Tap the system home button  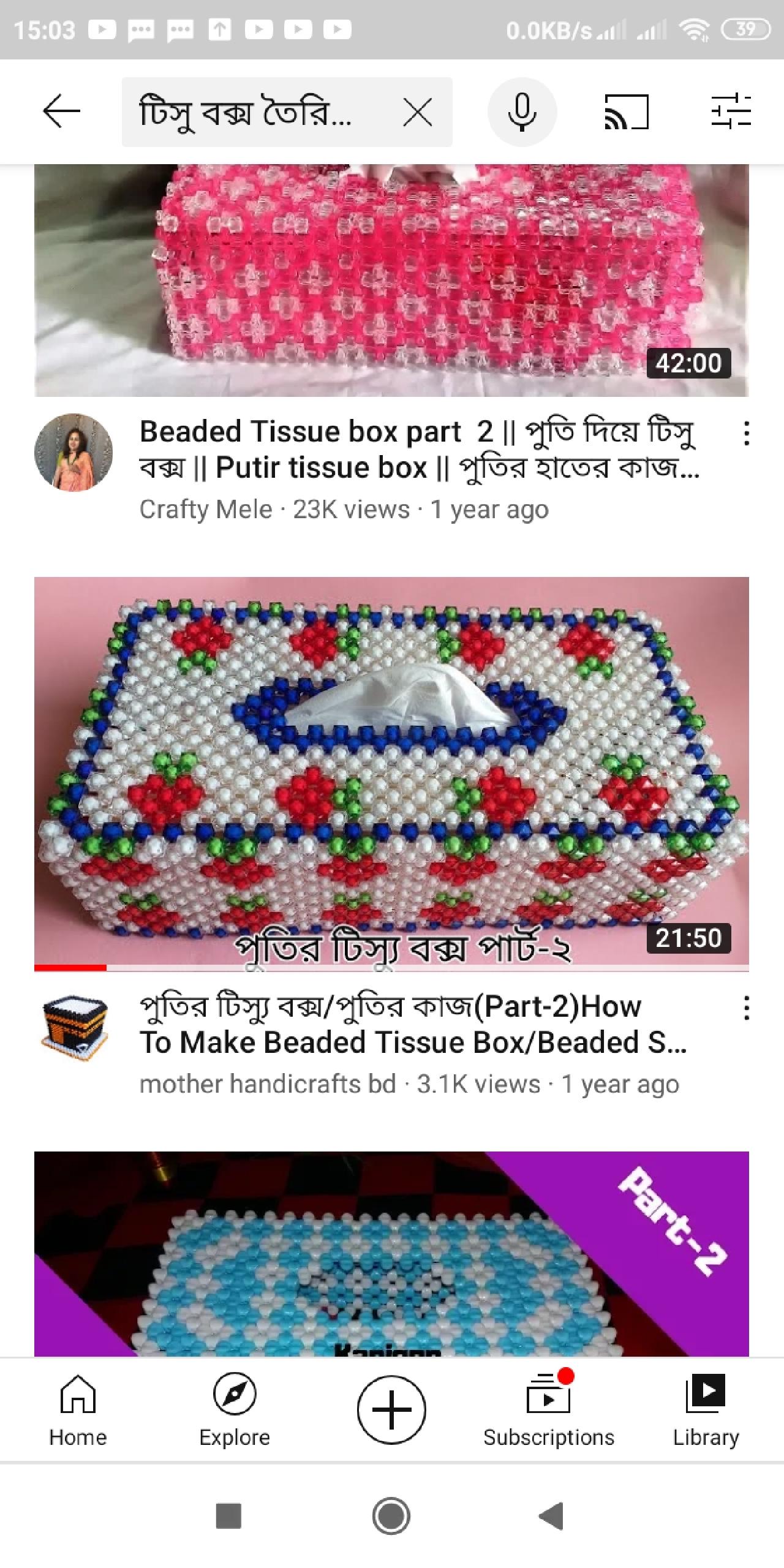coord(391,1517)
